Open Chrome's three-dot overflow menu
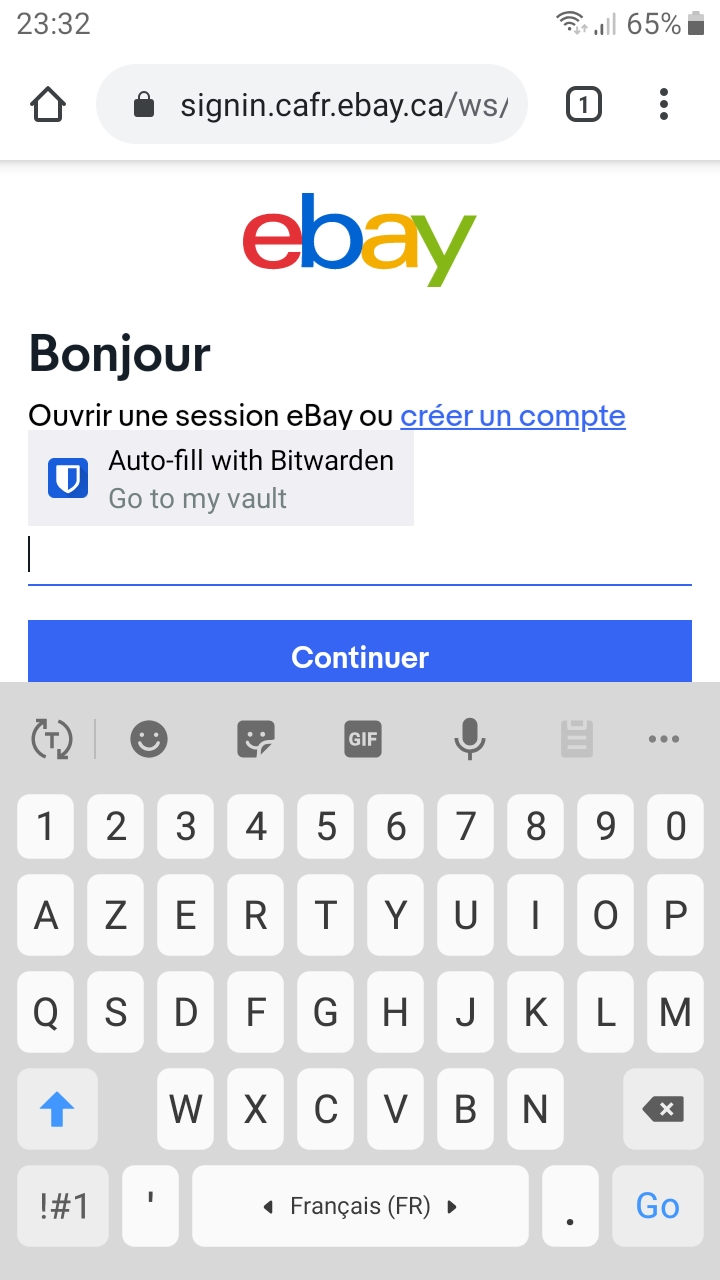The image size is (720, 1280). click(664, 104)
